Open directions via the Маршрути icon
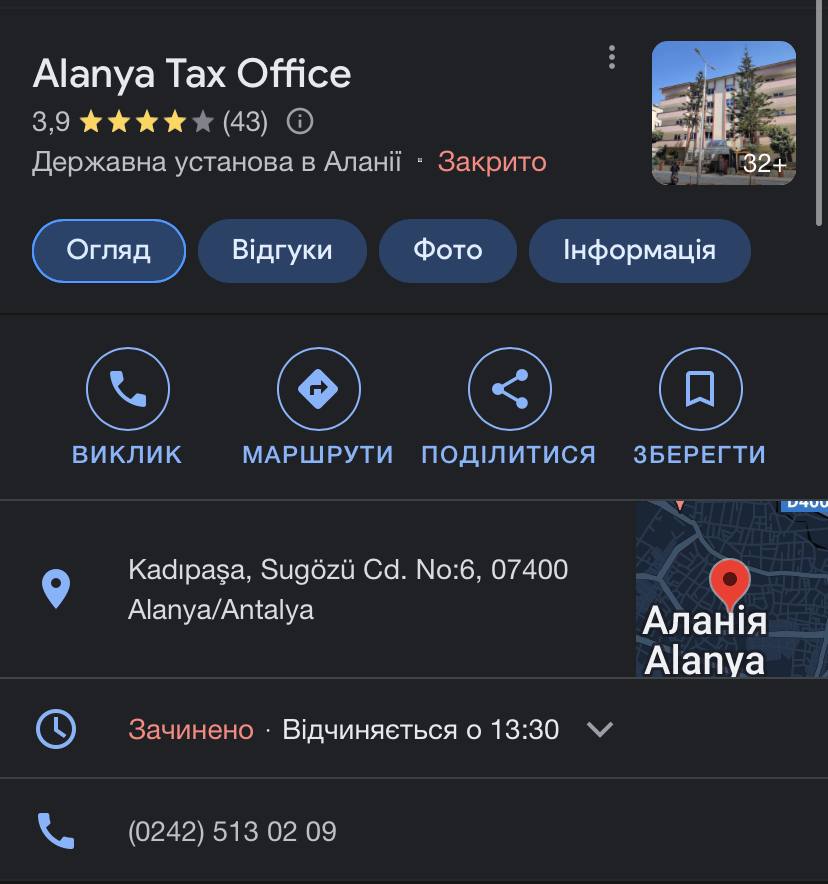The height and width of the screenshot is (884, 828). tap(318, 389)
